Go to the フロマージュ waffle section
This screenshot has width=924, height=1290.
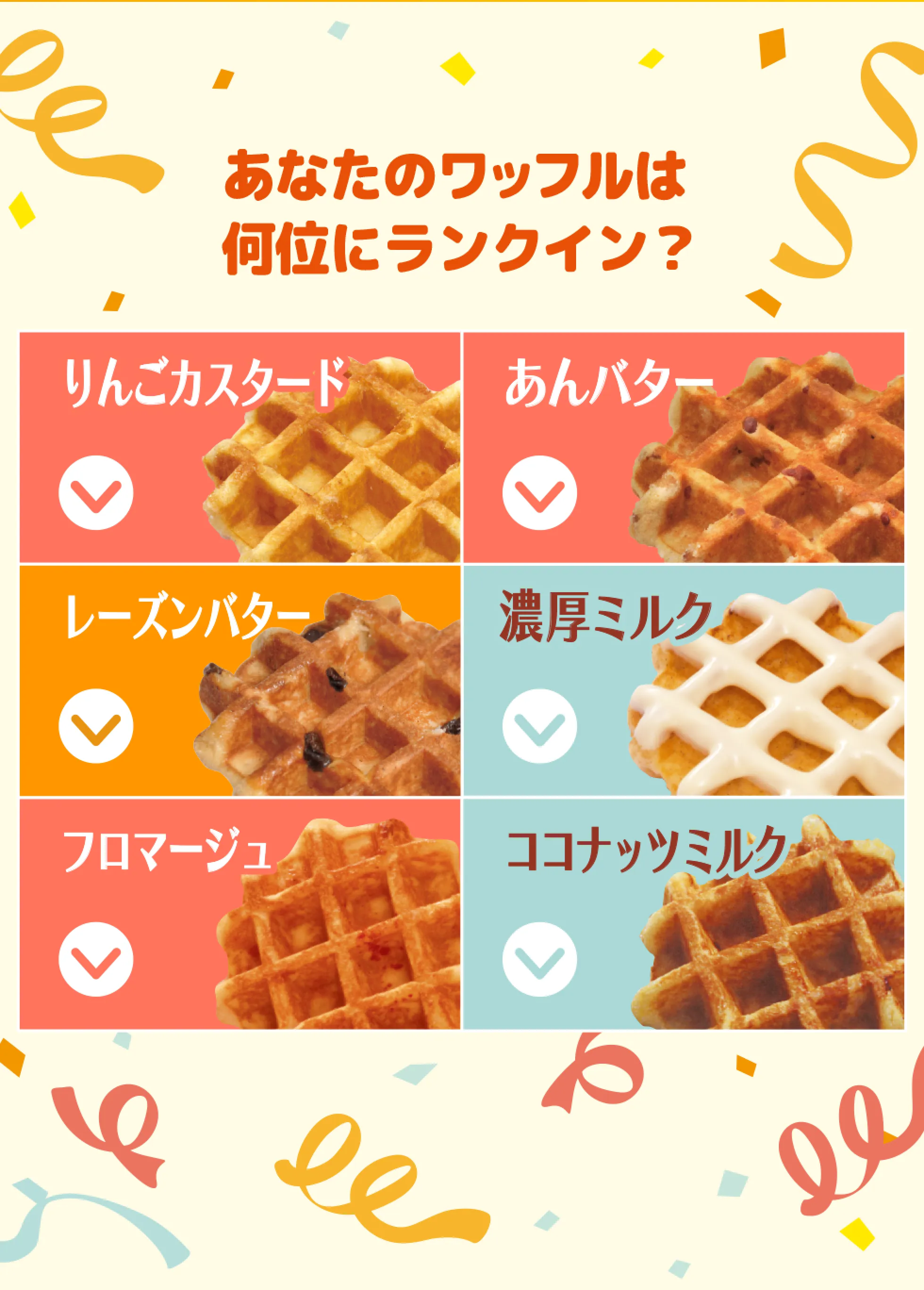[239, 914]
